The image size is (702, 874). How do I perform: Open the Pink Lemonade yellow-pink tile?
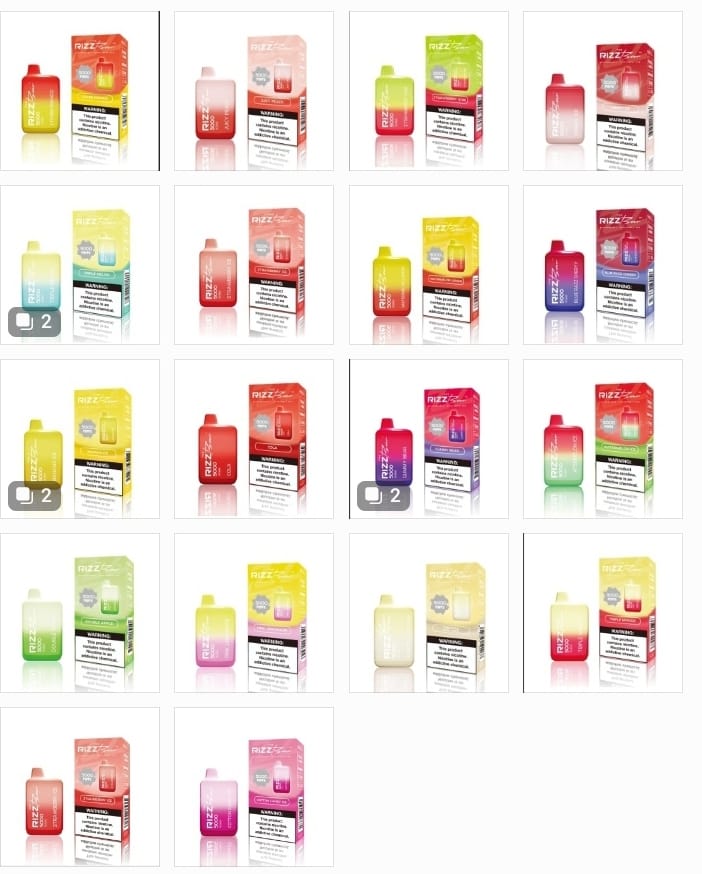click(254, 613)
